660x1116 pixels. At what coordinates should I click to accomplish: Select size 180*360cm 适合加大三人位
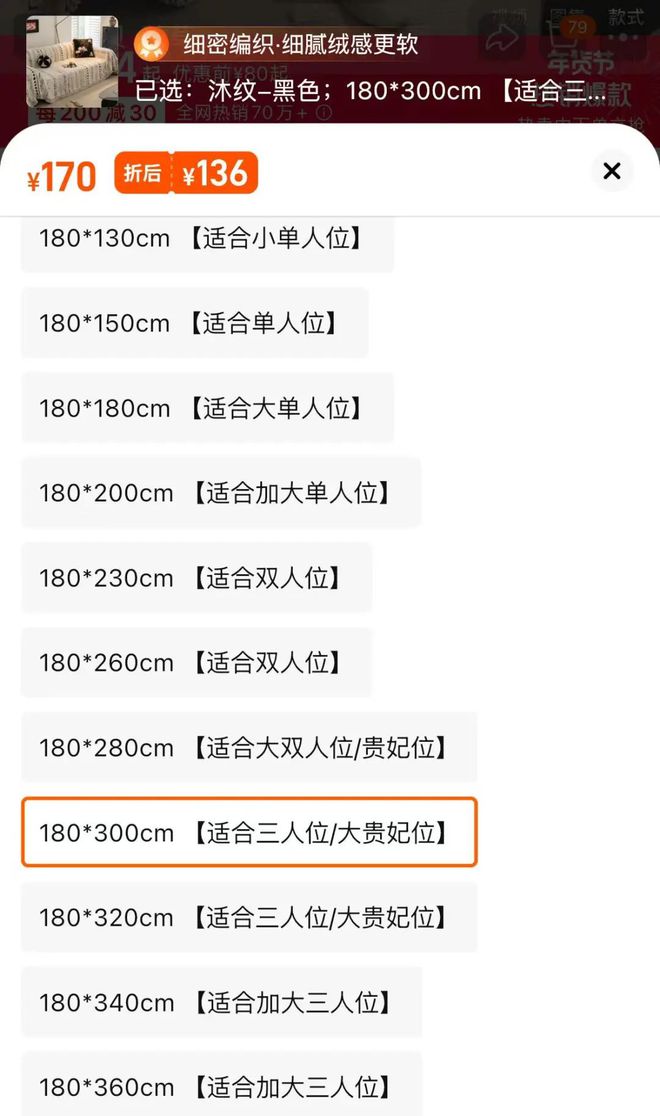click(x=221, y=1084)
